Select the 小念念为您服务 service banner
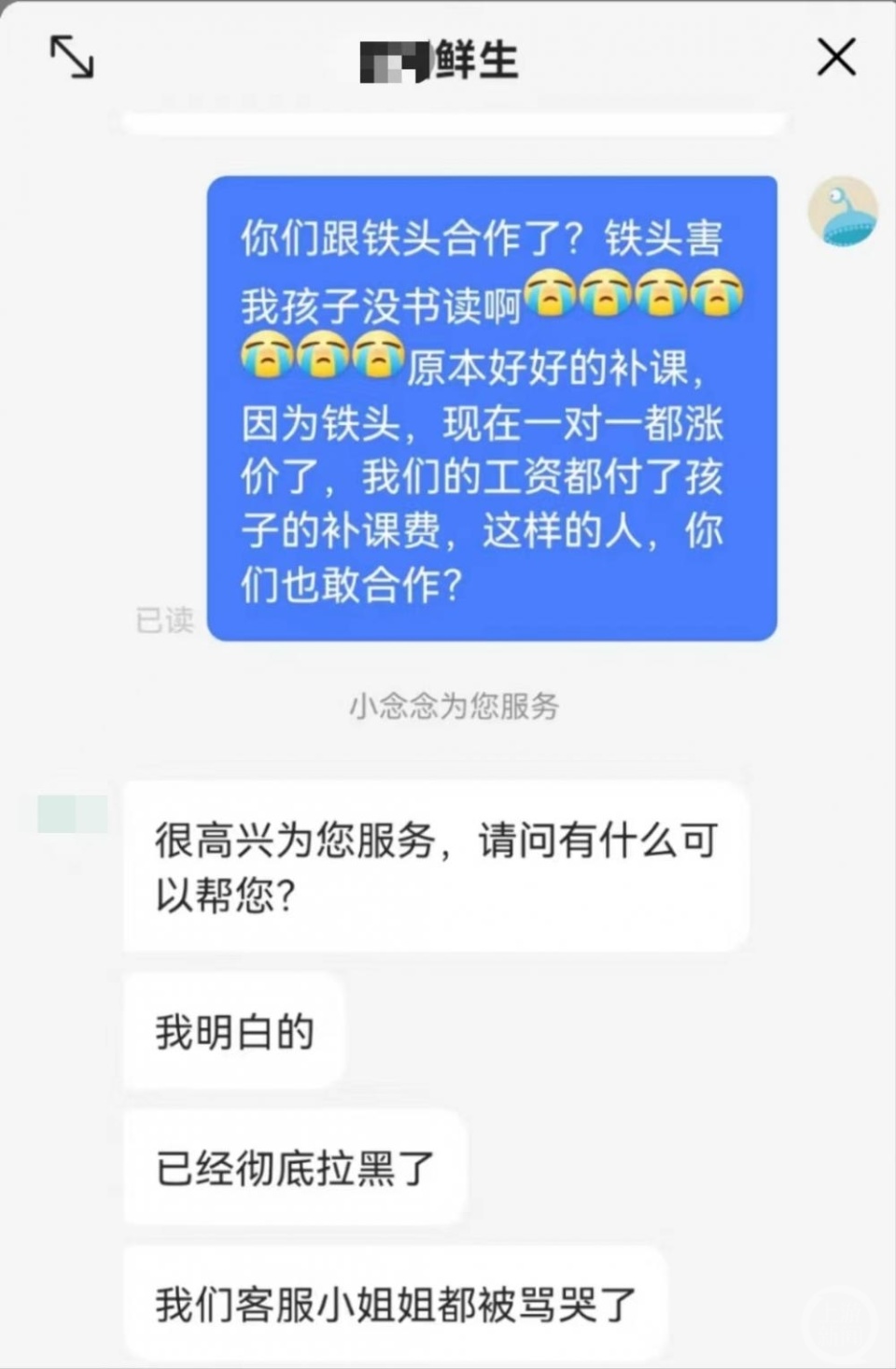Screen dimensions: 896x1369 (455, 707)
